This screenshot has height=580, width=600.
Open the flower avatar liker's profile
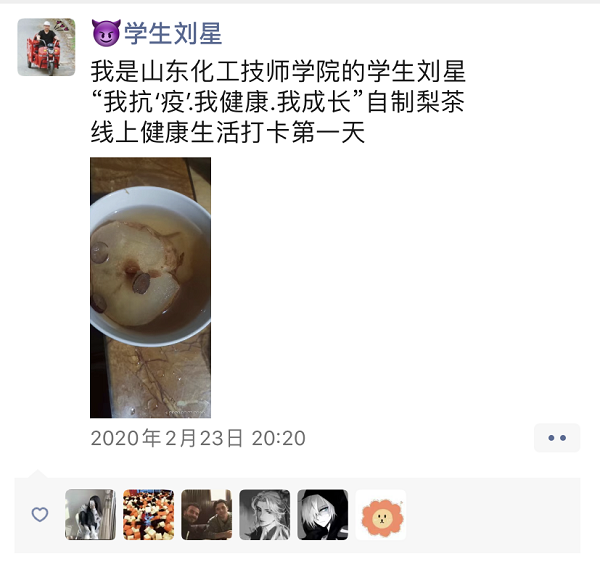tap(380, 515)
